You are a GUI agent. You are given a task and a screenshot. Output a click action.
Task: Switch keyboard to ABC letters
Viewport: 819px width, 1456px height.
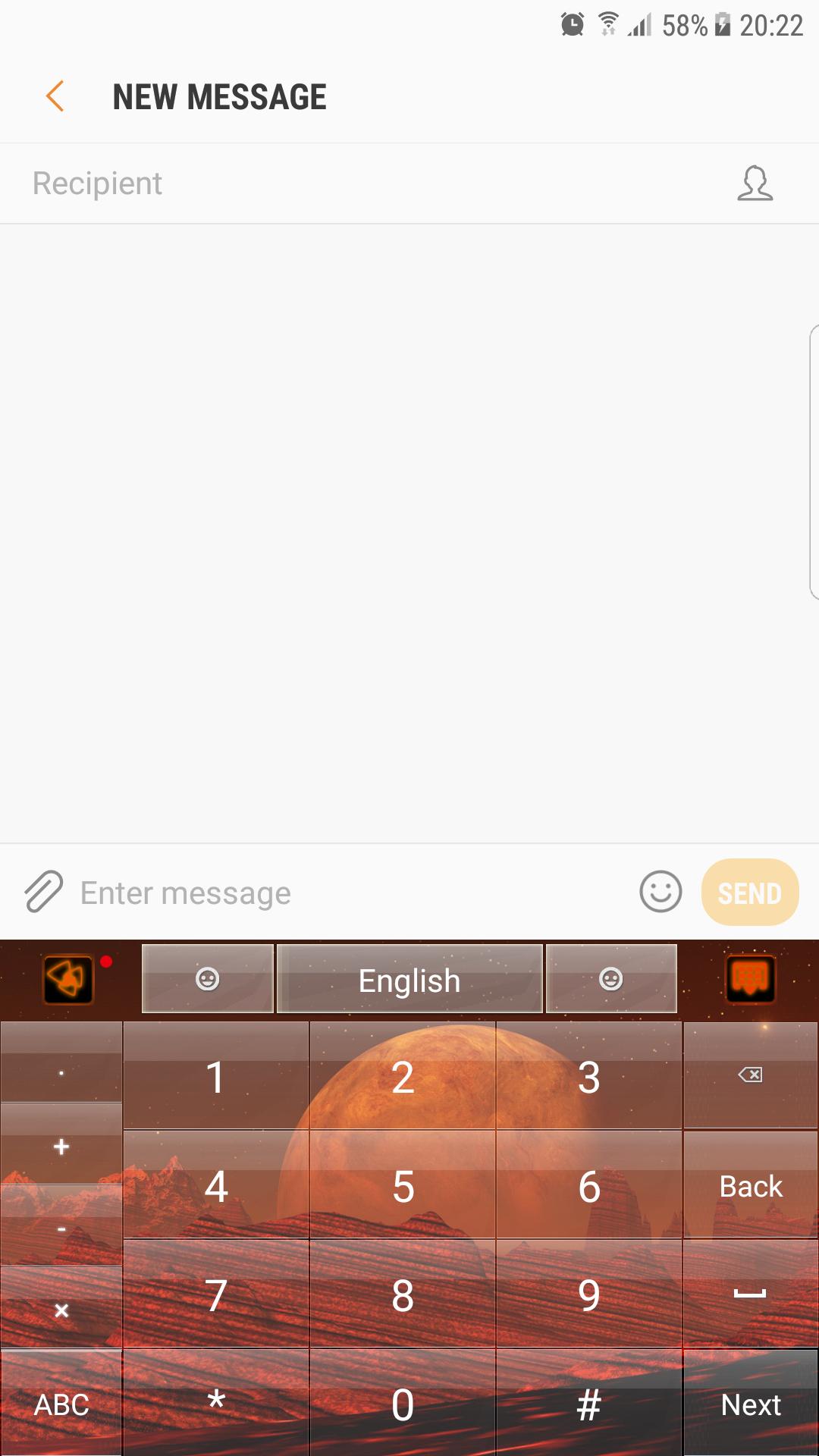point(61,1404)
